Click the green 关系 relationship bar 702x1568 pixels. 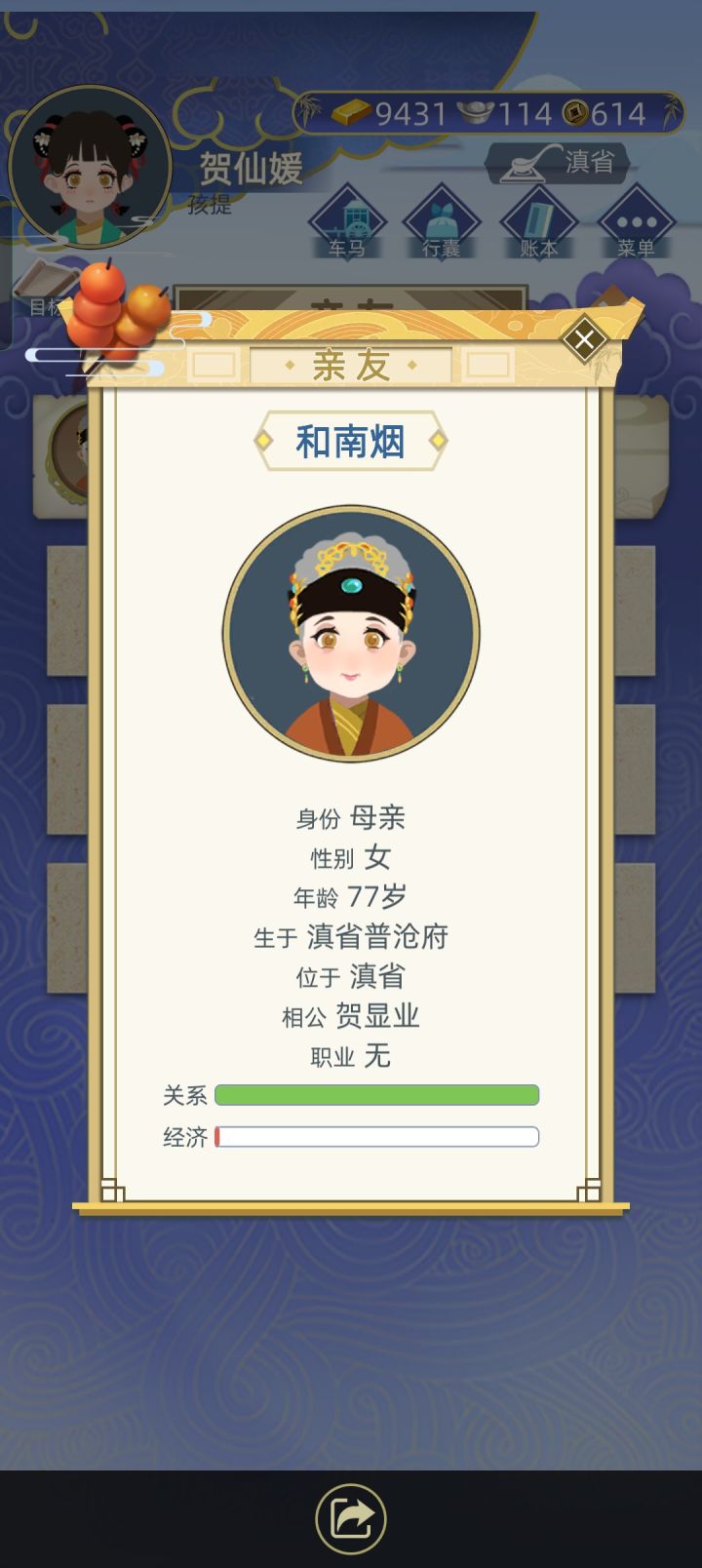click(x=375, y=1096)
